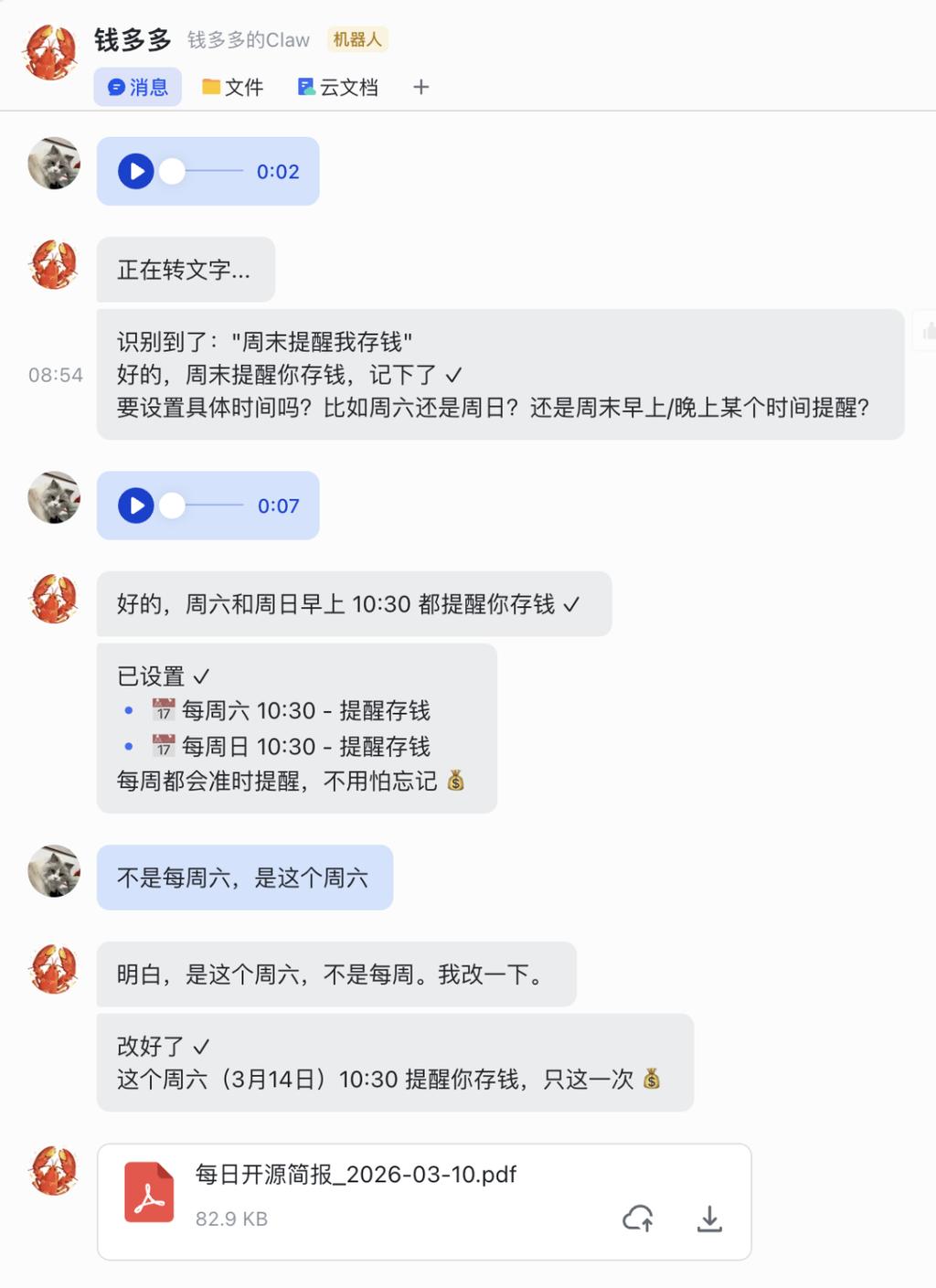Click the 机器人 bot badge next to the title
Viewport: 936px width, 1288px height.
pos(356,39)
